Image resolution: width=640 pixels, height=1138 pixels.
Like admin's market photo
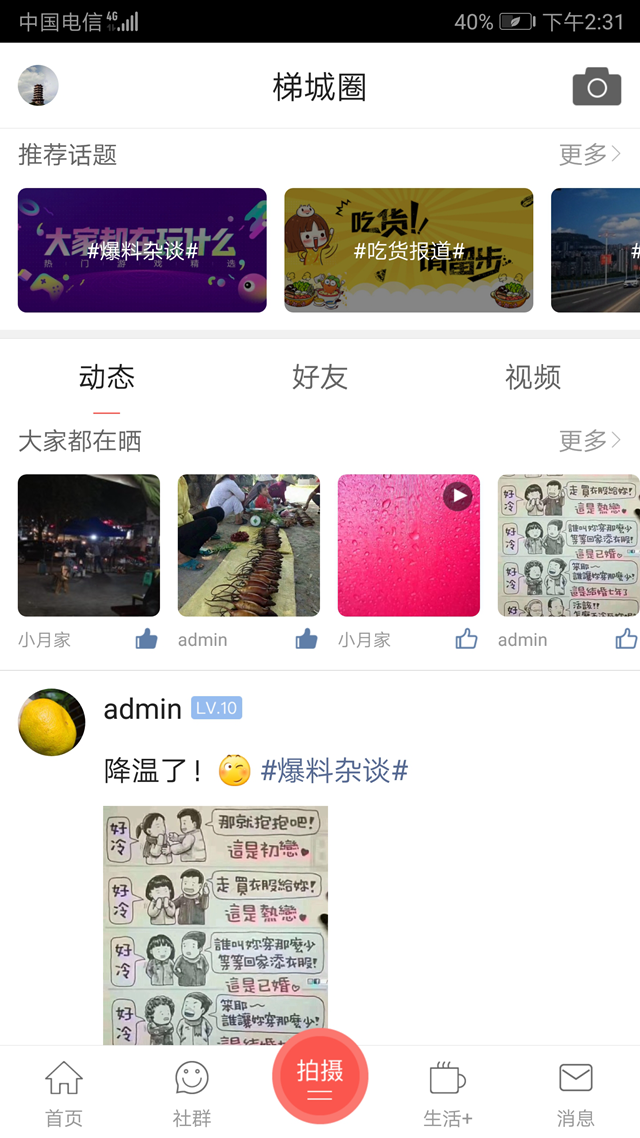[x=306, y=639]
